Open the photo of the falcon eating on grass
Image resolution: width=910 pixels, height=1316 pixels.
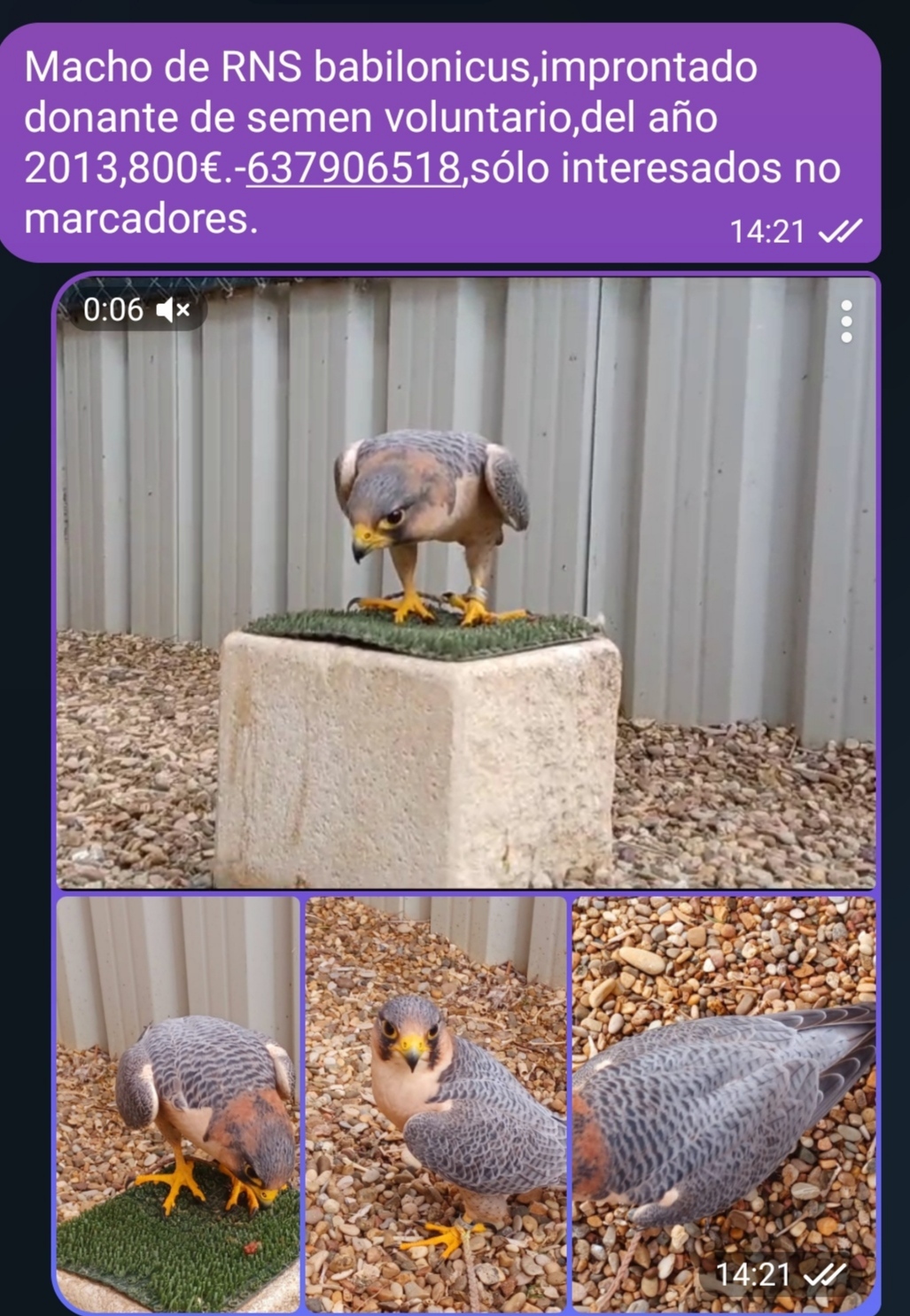(x=178, y=1102)
